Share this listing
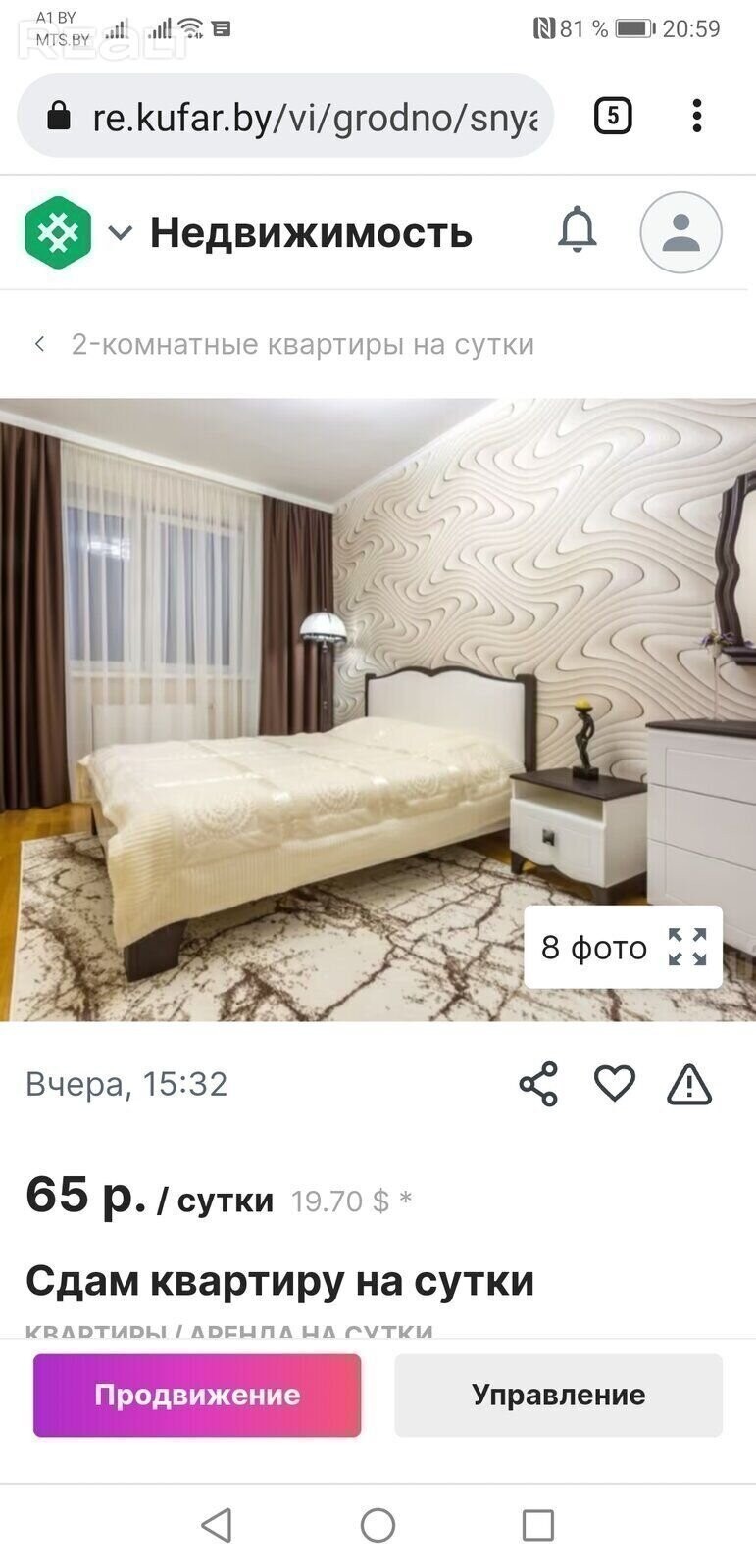This screenshot has width=756, height=1568. pyautogui.click(x=538, y=1084)
